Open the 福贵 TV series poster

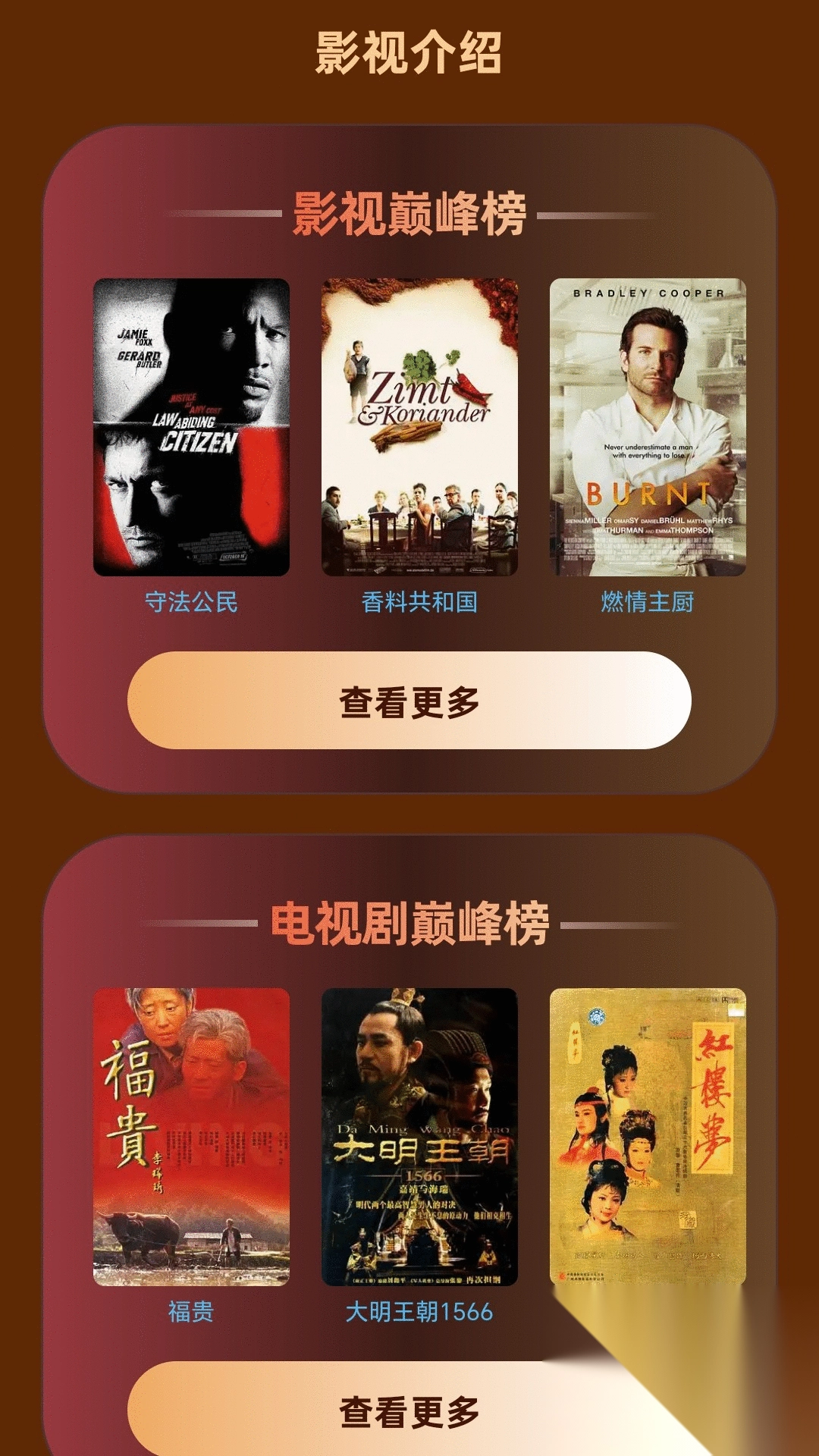click(x=191, y=1136)
